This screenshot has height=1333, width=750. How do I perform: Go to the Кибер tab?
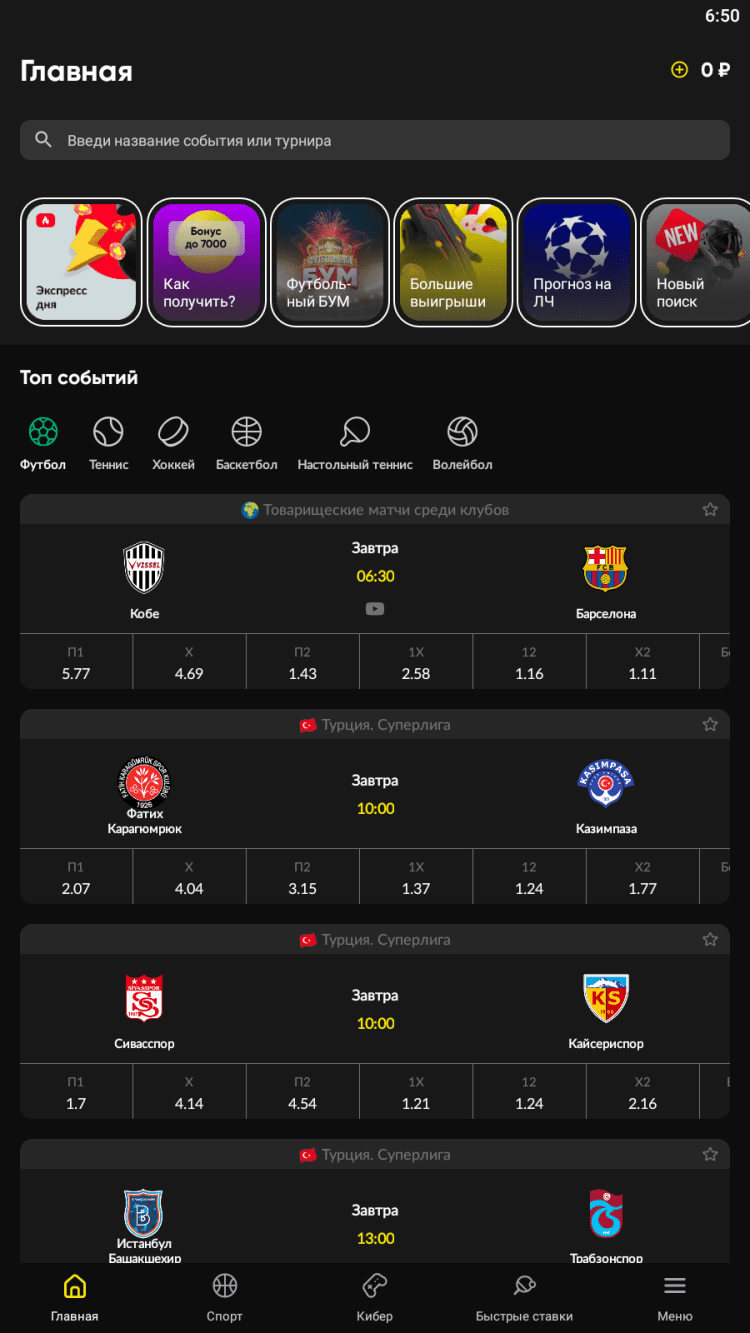coord(374,1297)
